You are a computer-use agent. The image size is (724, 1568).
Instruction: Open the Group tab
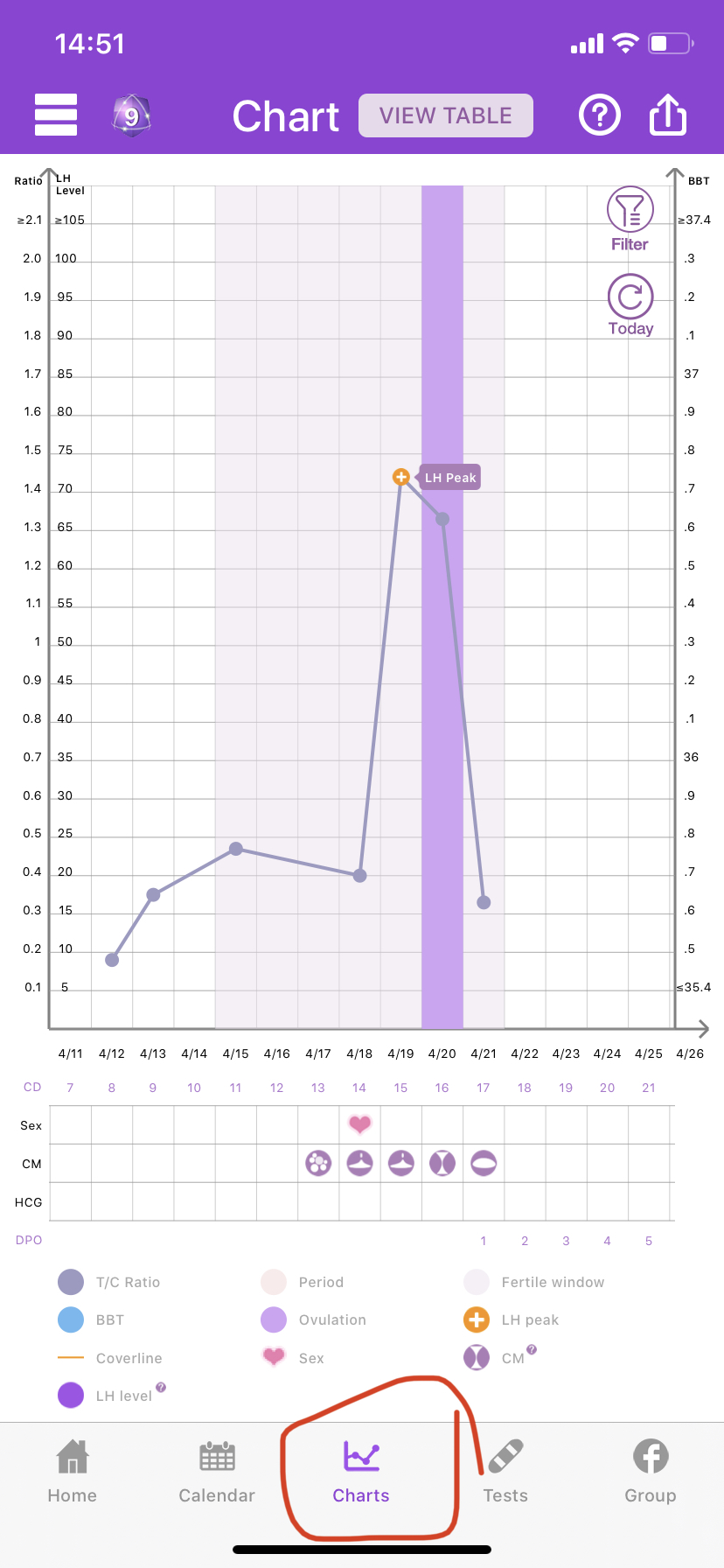tap(650, 1472)
